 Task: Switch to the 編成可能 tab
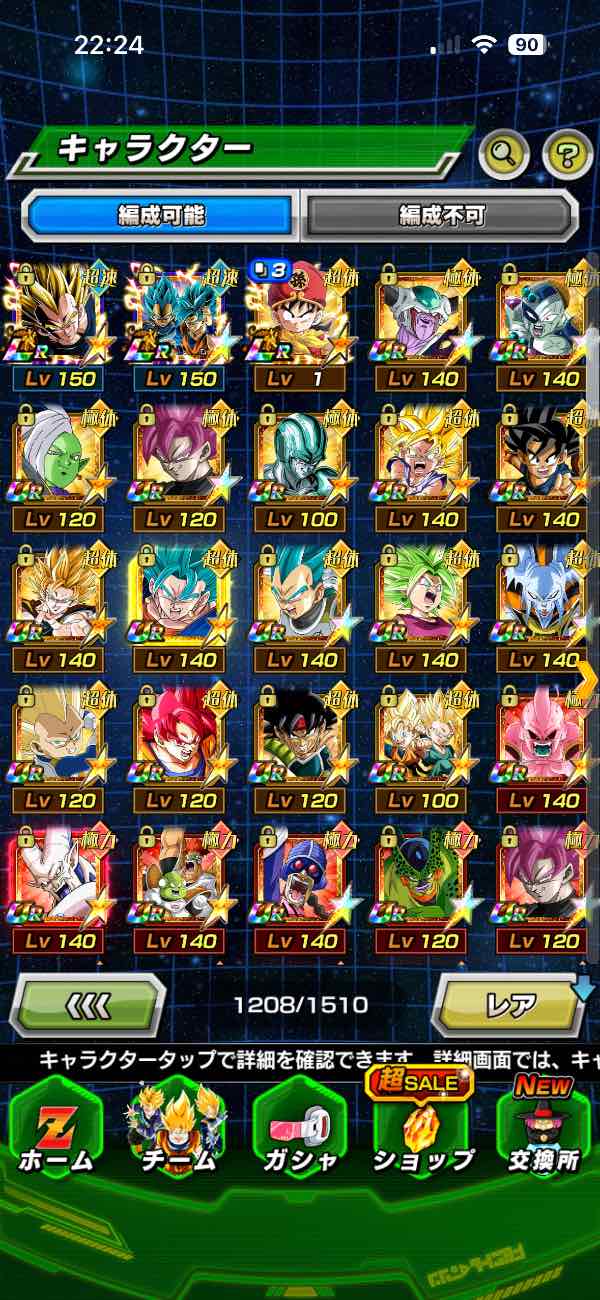pos(162,215)
